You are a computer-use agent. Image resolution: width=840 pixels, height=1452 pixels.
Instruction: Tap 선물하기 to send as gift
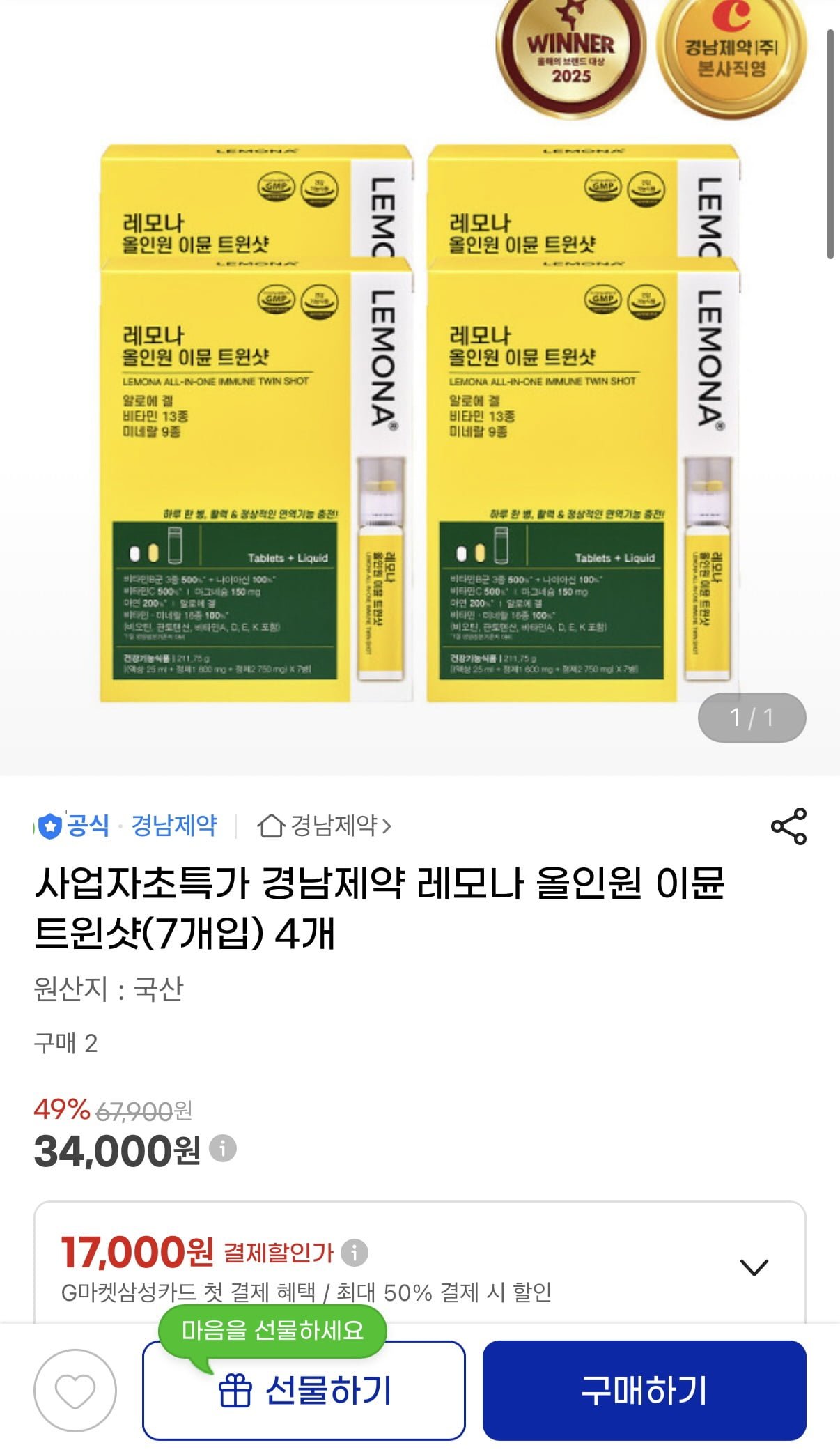click(304, 1391)
